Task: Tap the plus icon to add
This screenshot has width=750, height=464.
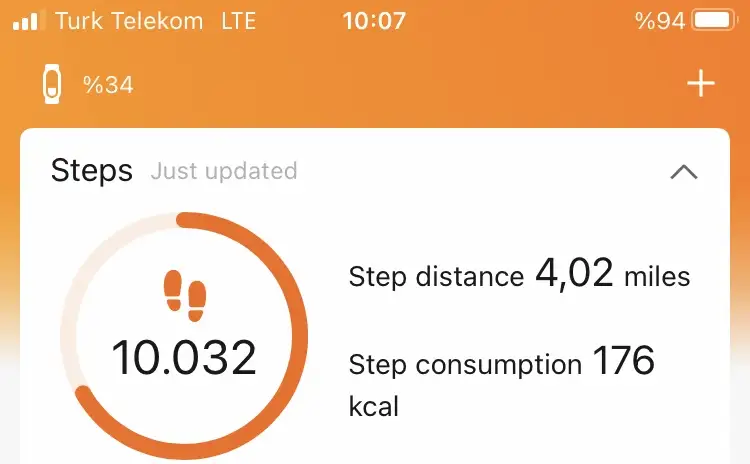Action: [x=701, y=84]
